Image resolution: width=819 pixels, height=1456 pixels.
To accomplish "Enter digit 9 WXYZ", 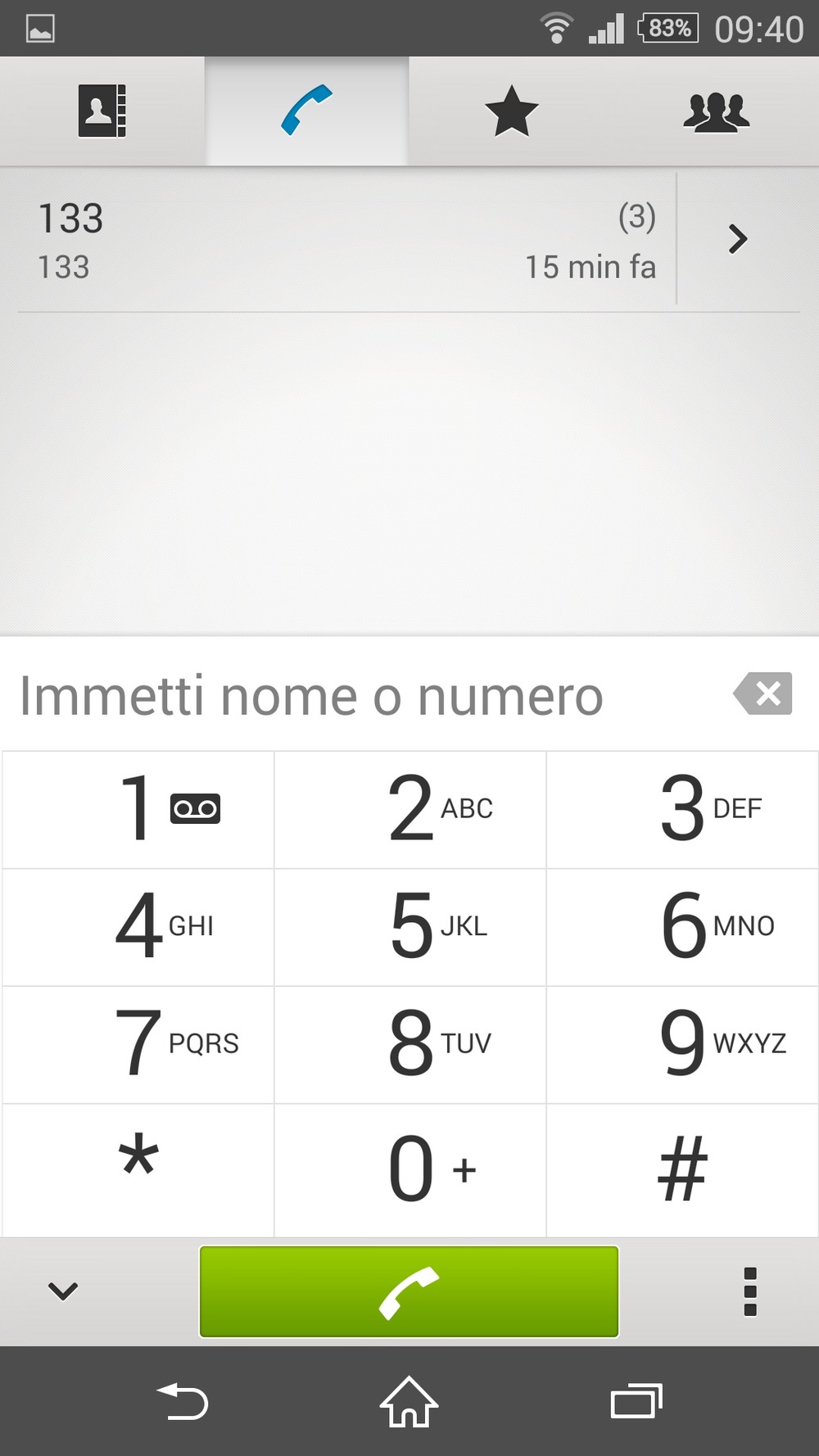I will pyautogui.click(x=682, y=1044).
